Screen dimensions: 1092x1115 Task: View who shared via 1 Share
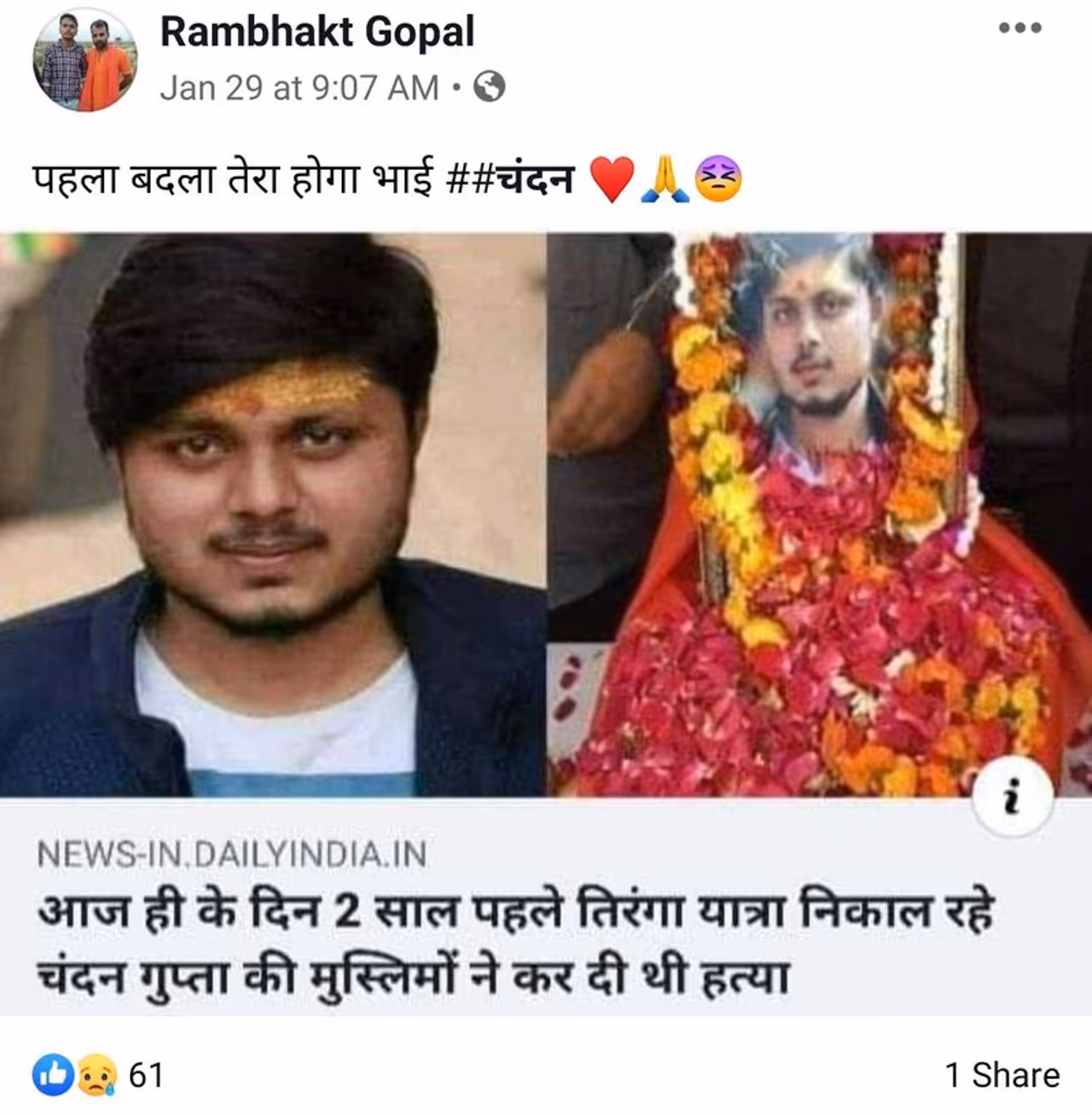[x=1002, y=1075]
